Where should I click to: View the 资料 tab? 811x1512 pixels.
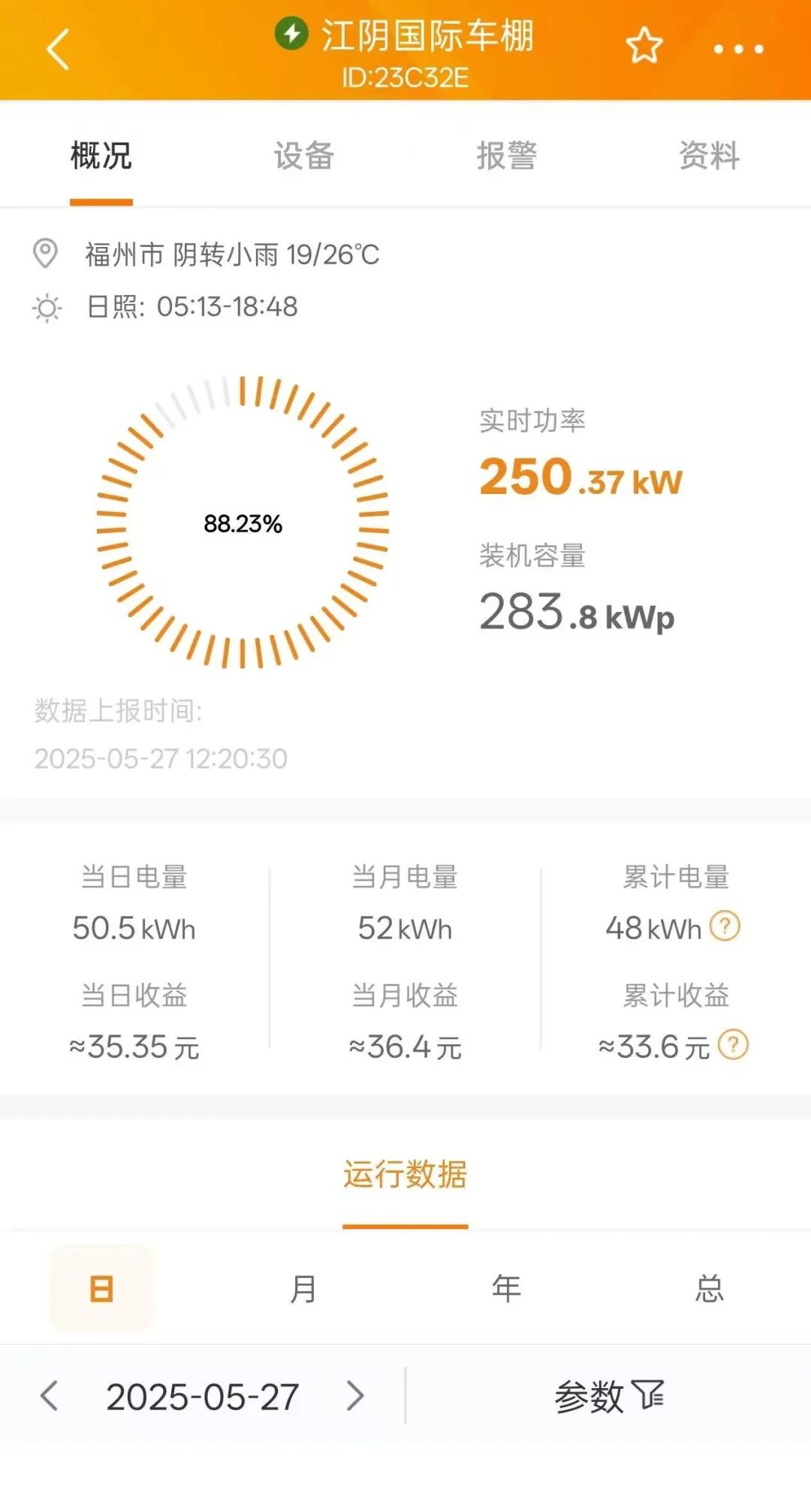pos(709,156)
